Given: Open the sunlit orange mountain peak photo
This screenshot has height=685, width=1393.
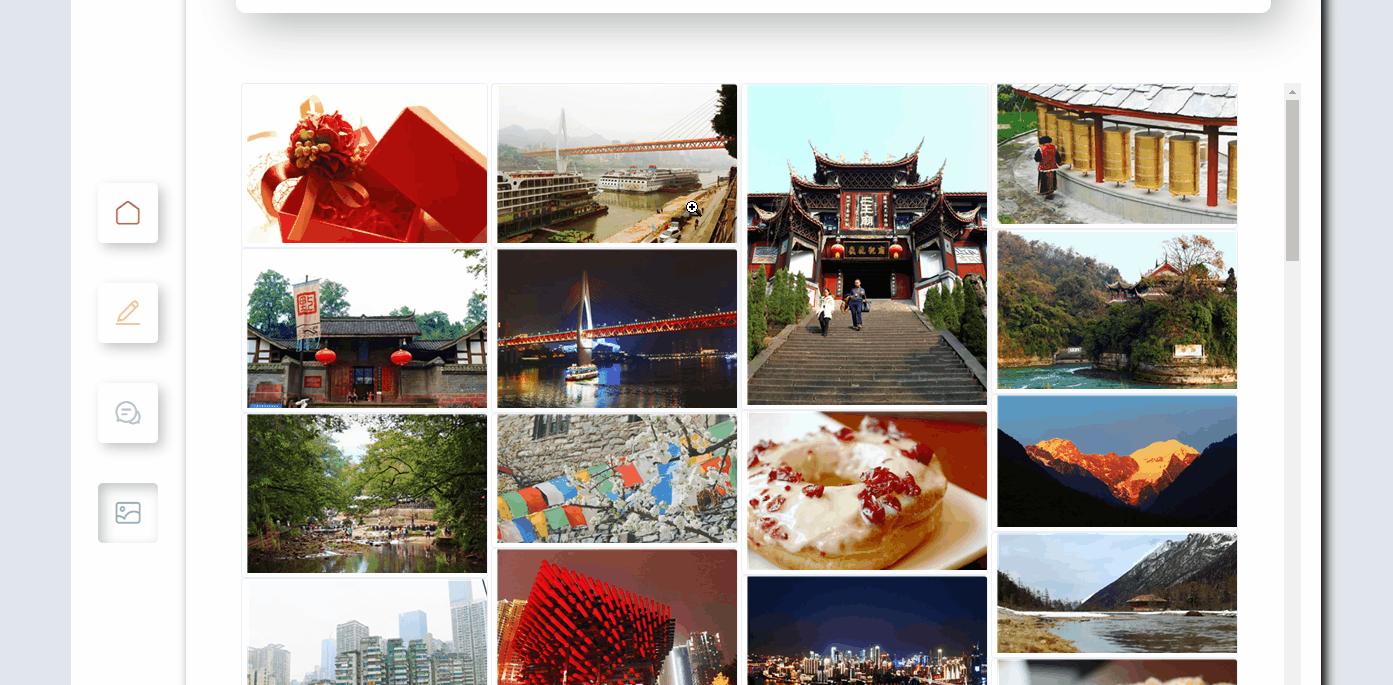Looking at the screenshot, I should click(x=1116, y=461).
